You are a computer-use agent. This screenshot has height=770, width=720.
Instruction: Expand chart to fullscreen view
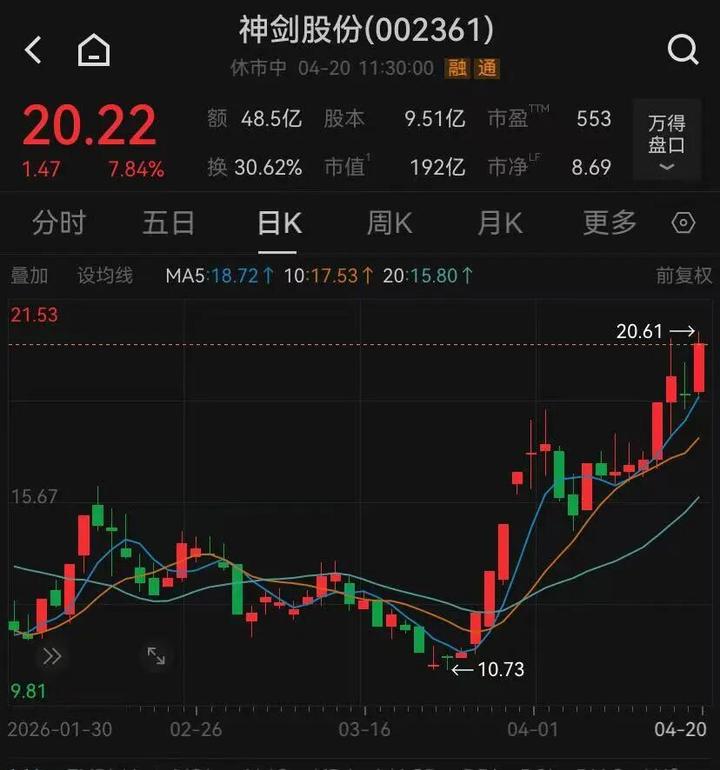point(156,656)
